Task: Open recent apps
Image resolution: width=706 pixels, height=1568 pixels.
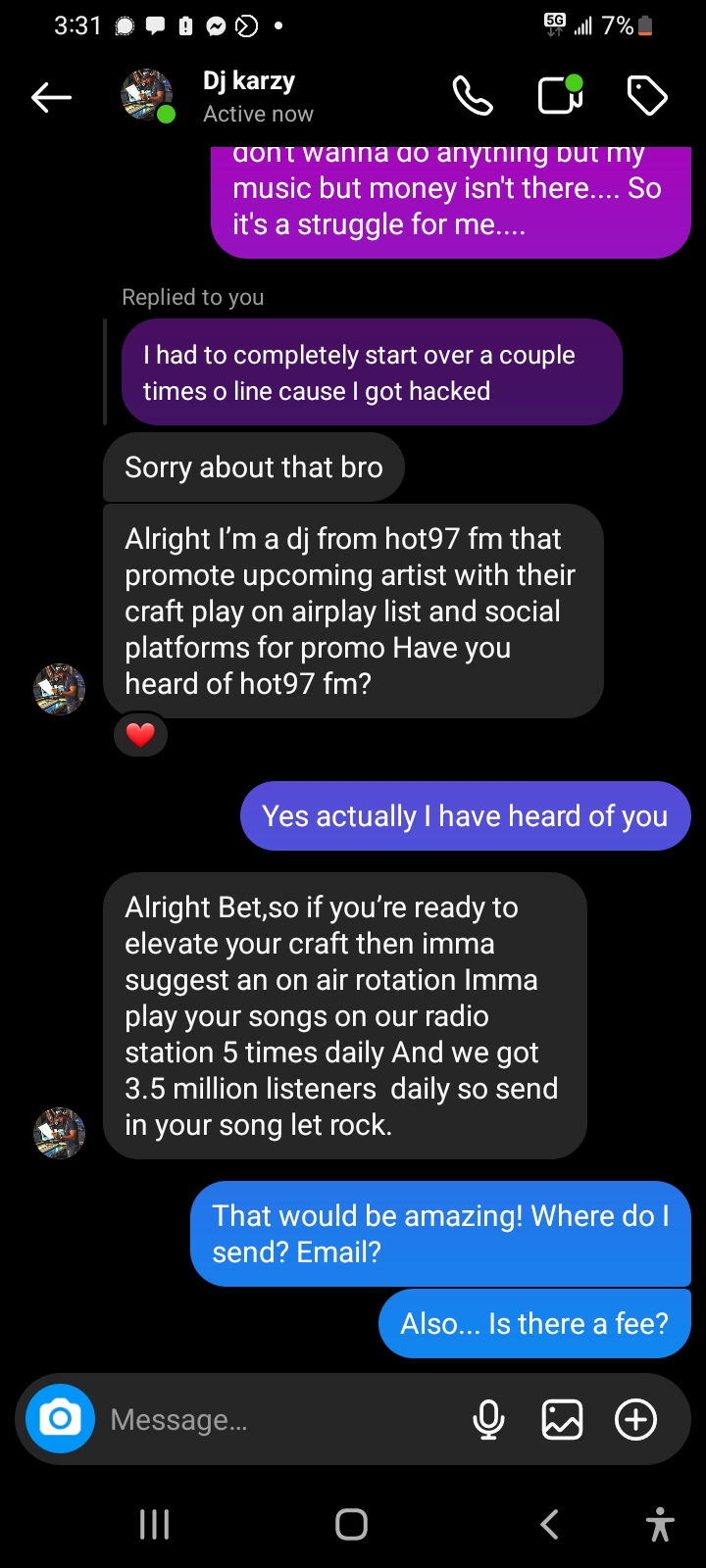Action: point(154,1524)
